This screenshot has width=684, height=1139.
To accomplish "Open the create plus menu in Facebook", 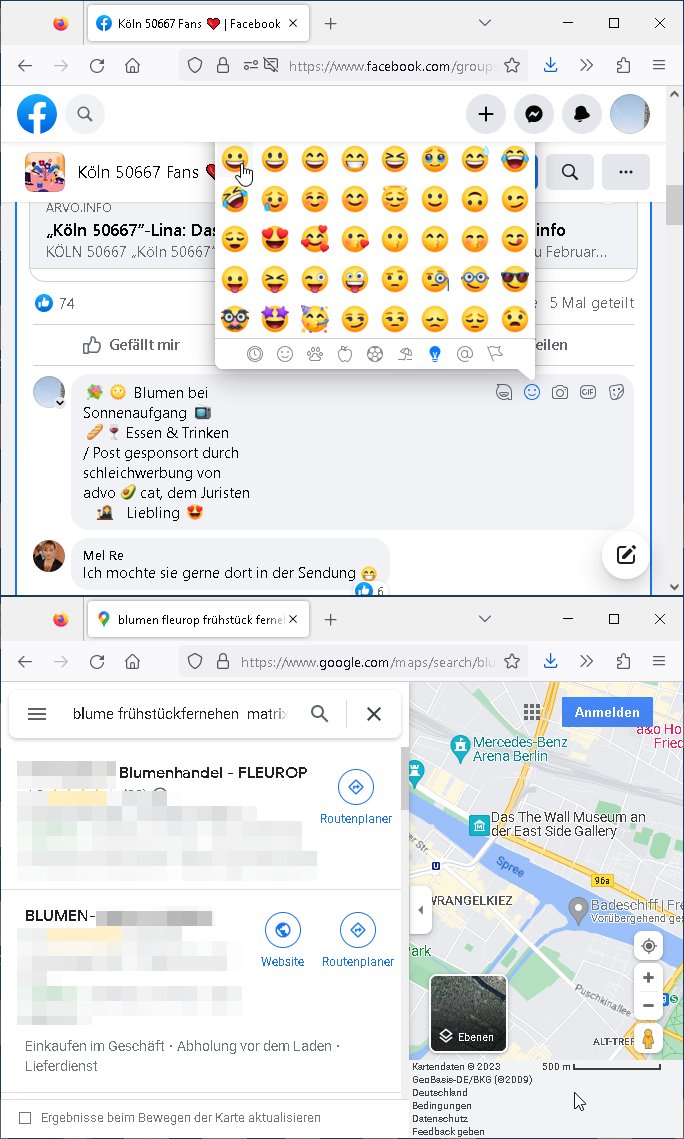I will coord(486,114).
